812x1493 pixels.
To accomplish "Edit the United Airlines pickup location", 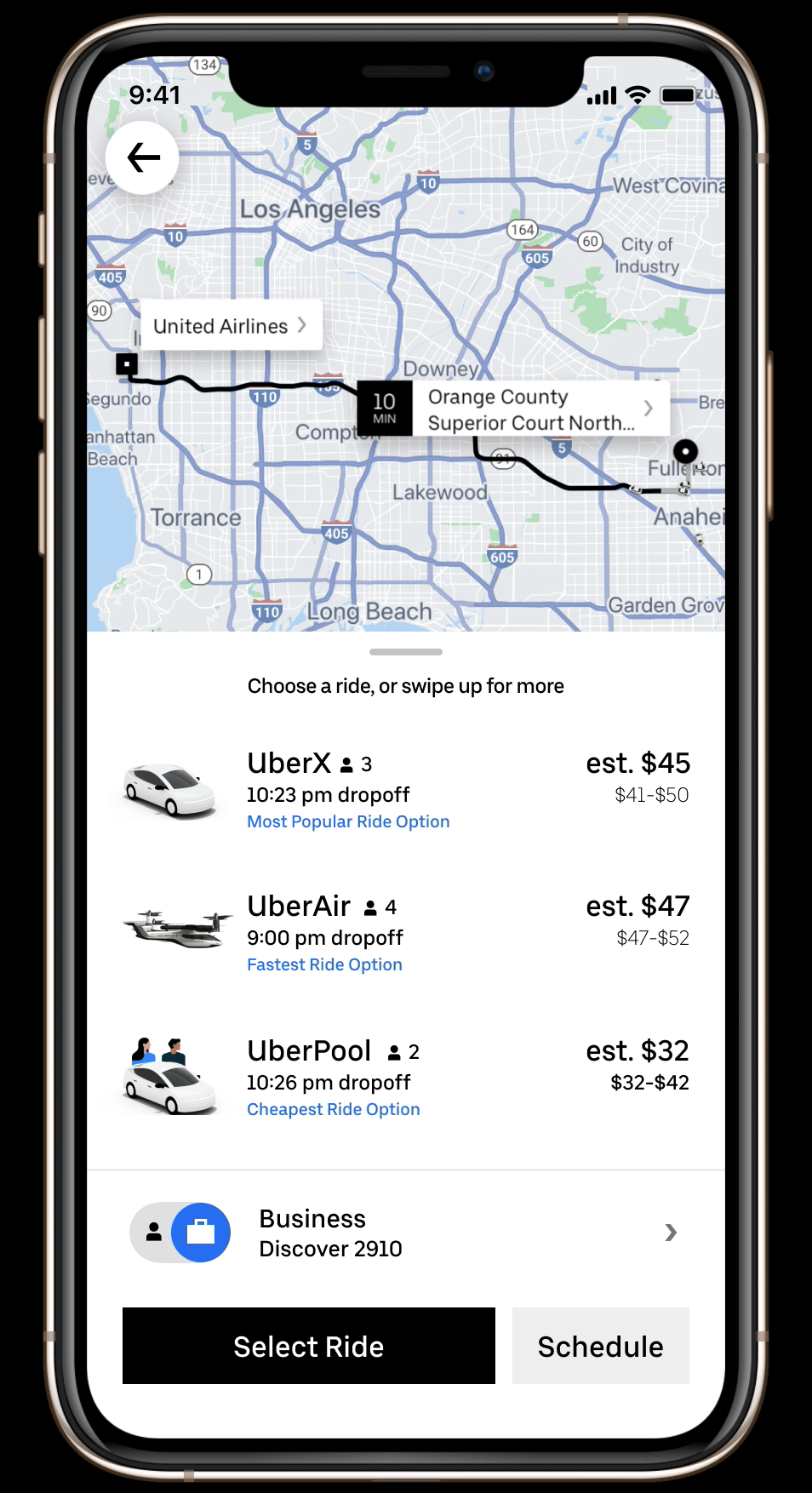I will tap(230, 326).
